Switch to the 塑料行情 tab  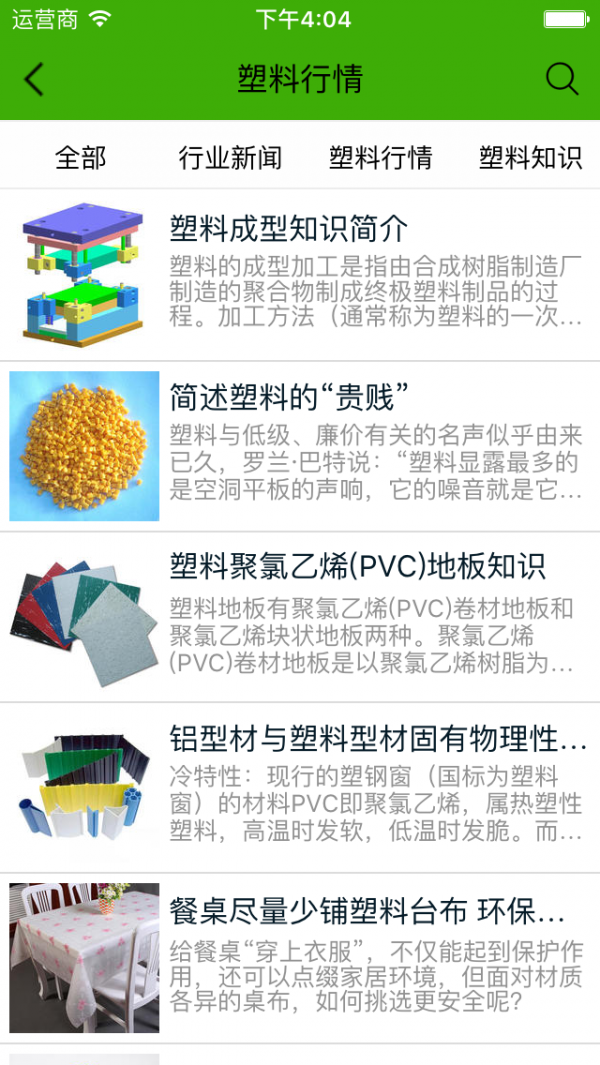[x=380, y=157]
